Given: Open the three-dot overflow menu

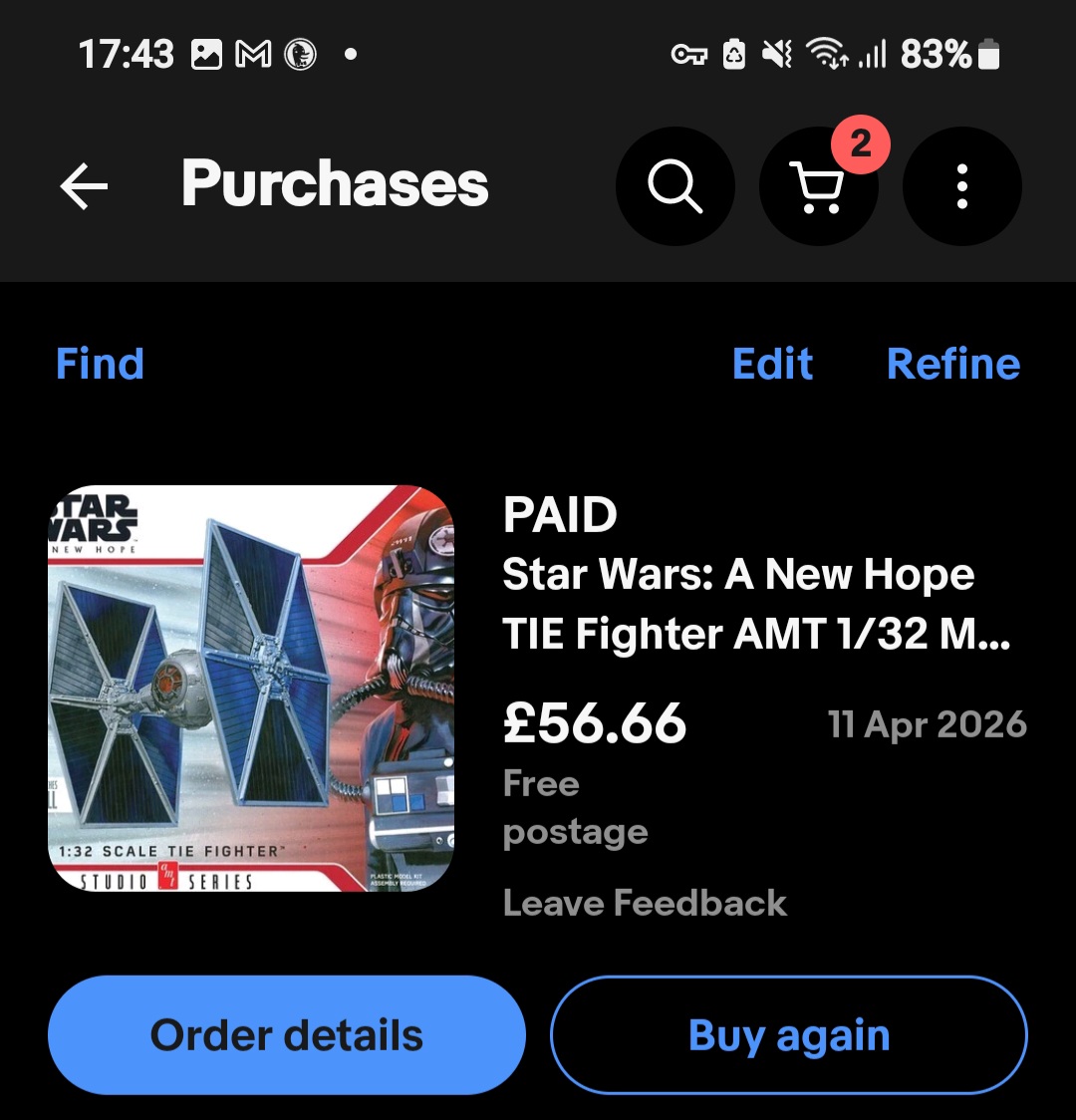Looking at the screenshot, I should click(961, 186).
